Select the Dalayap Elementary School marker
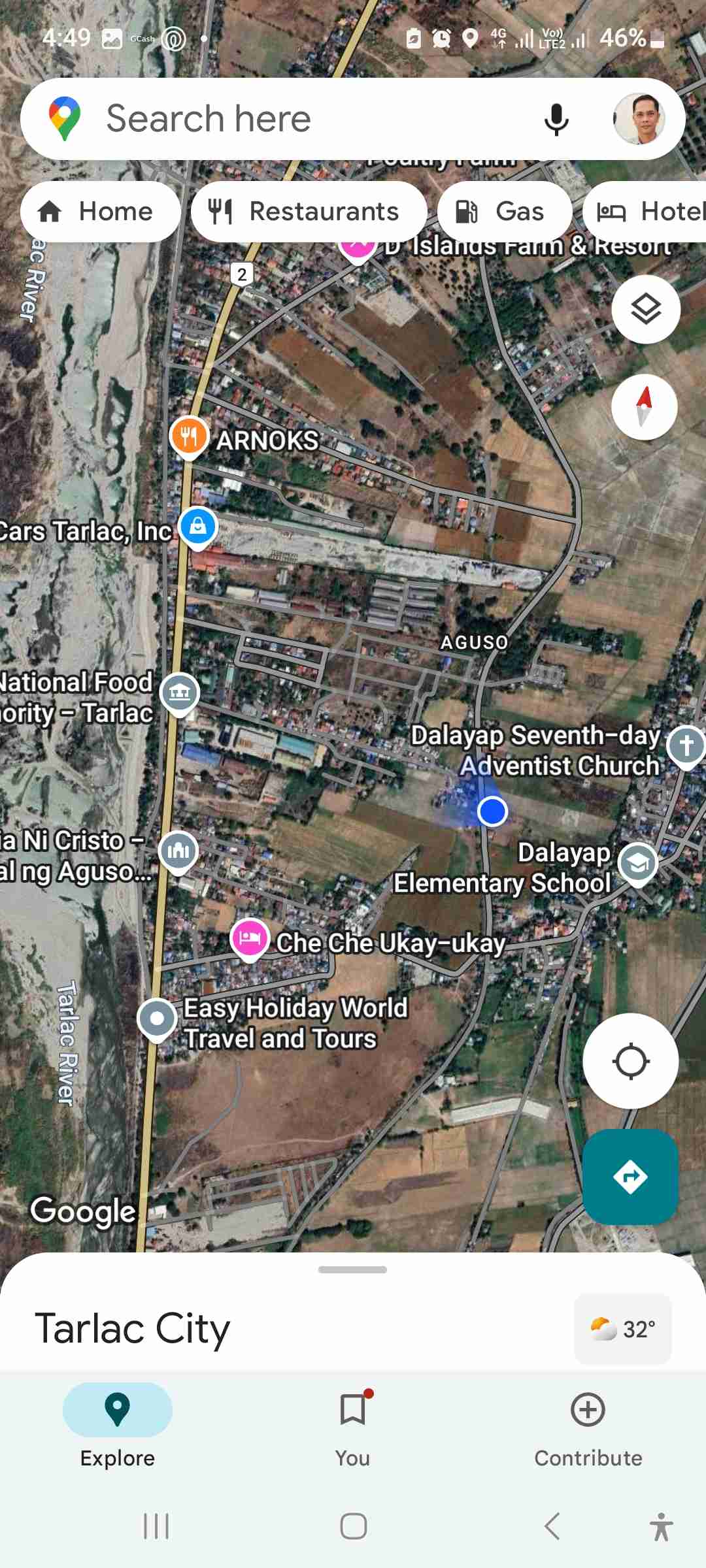The height and width of the screenshot is (1568, 706). [638, 863]
